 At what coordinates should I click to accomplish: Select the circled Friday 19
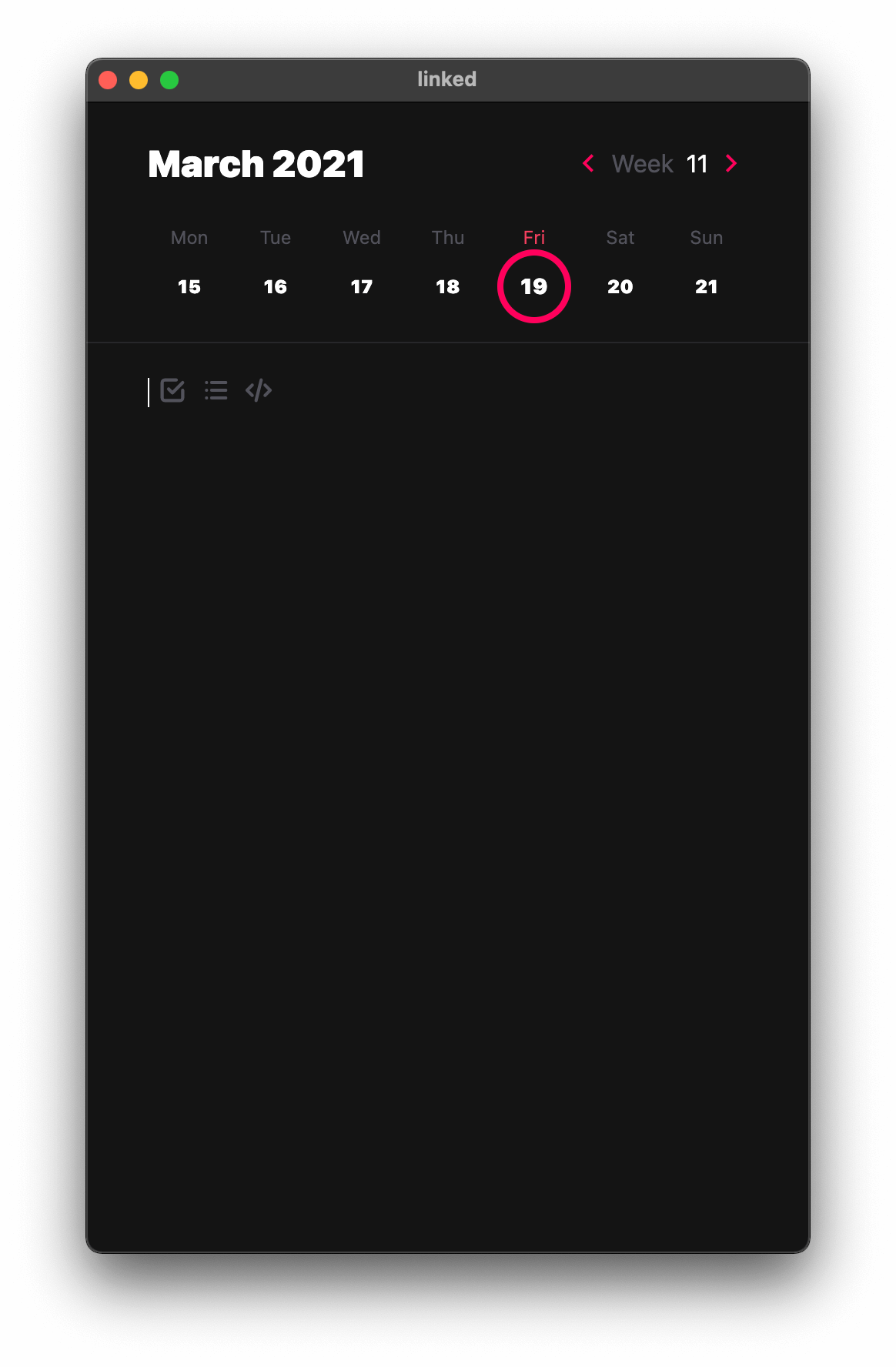(534, 286)
